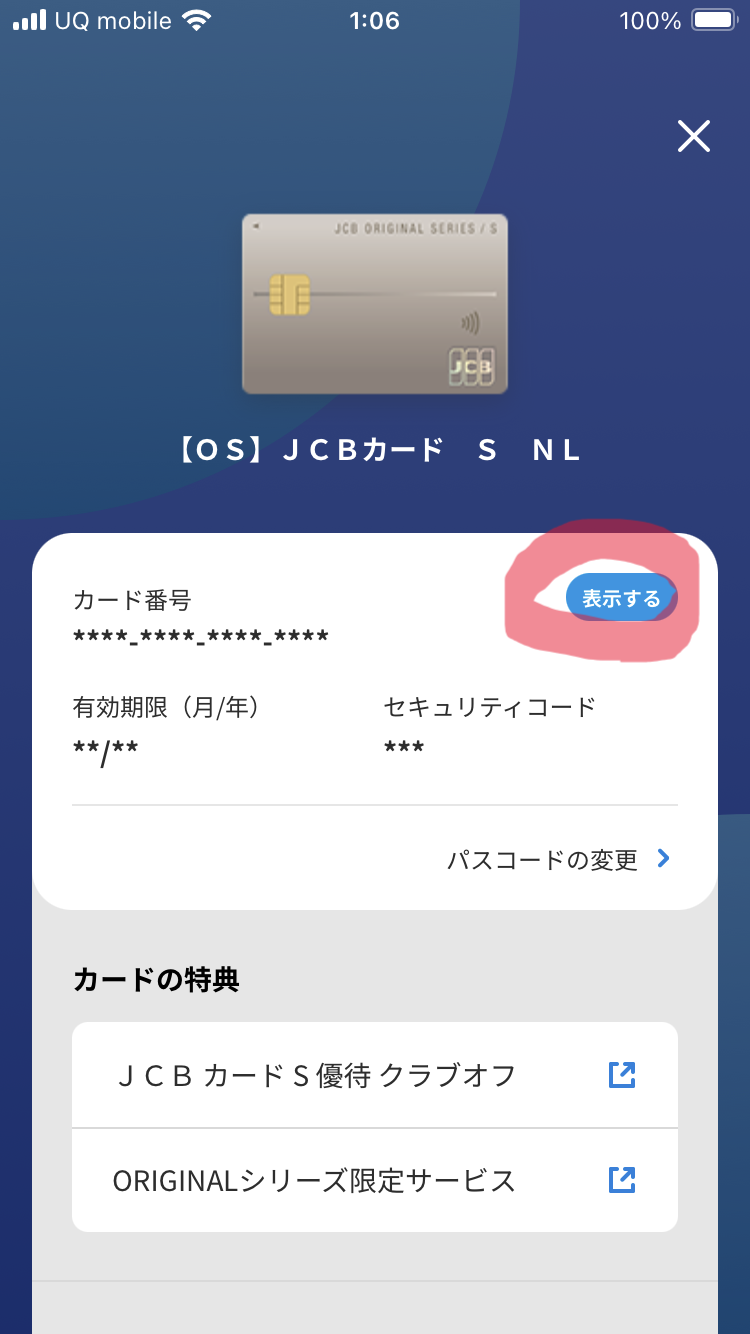Open the JCB カード S 優待 クラブオフ external link icon

click(622, 1075)
